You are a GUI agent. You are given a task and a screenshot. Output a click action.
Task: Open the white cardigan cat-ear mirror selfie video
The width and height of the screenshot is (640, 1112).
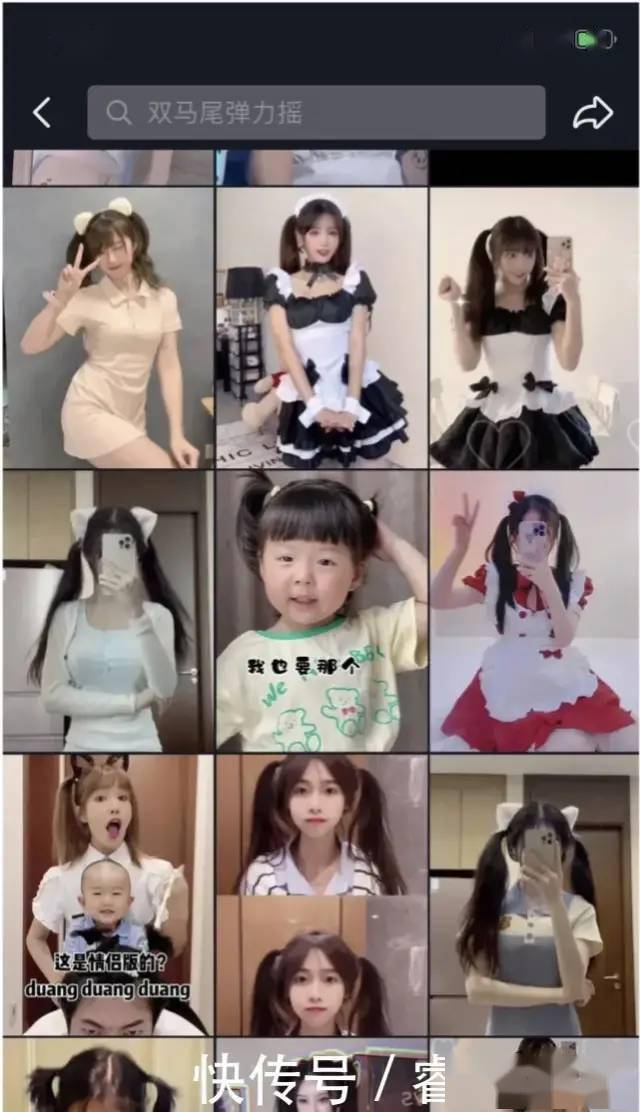pyautogui.click(x=108, y=611)
